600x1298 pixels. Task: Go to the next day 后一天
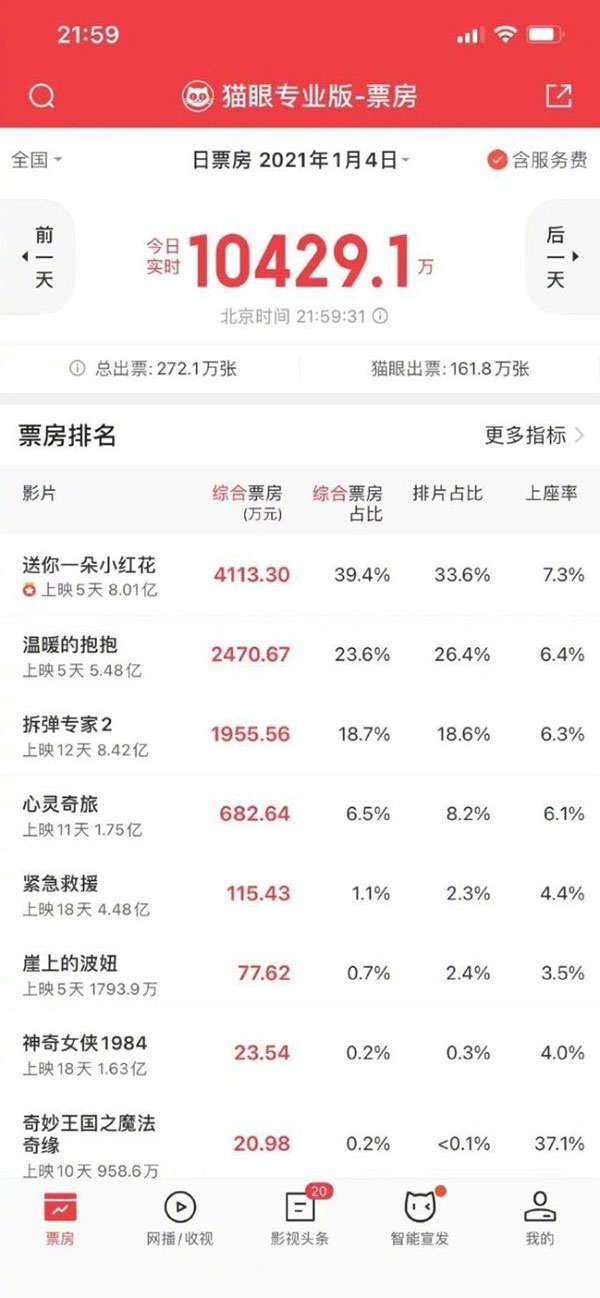[x=557, y=257]
